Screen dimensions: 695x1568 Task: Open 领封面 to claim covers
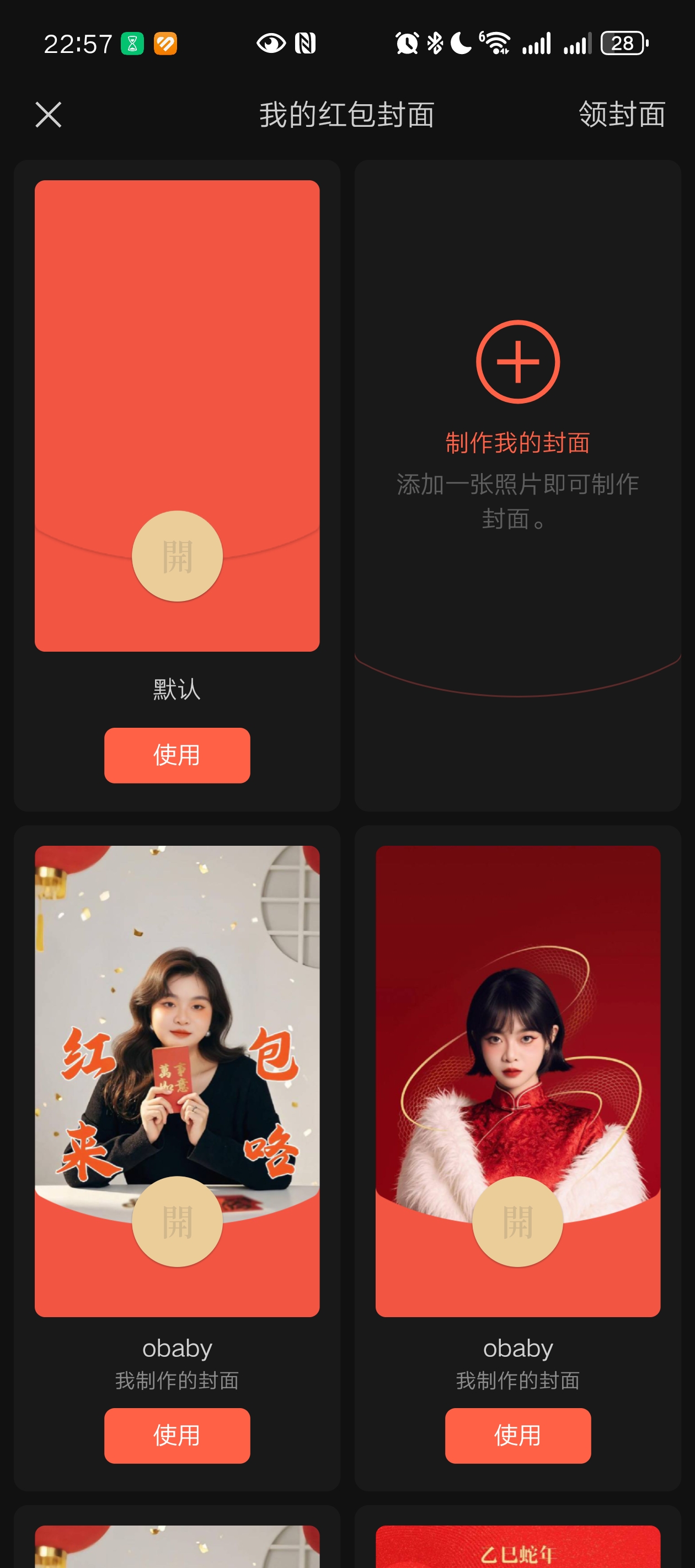click(x=621, y=115)
